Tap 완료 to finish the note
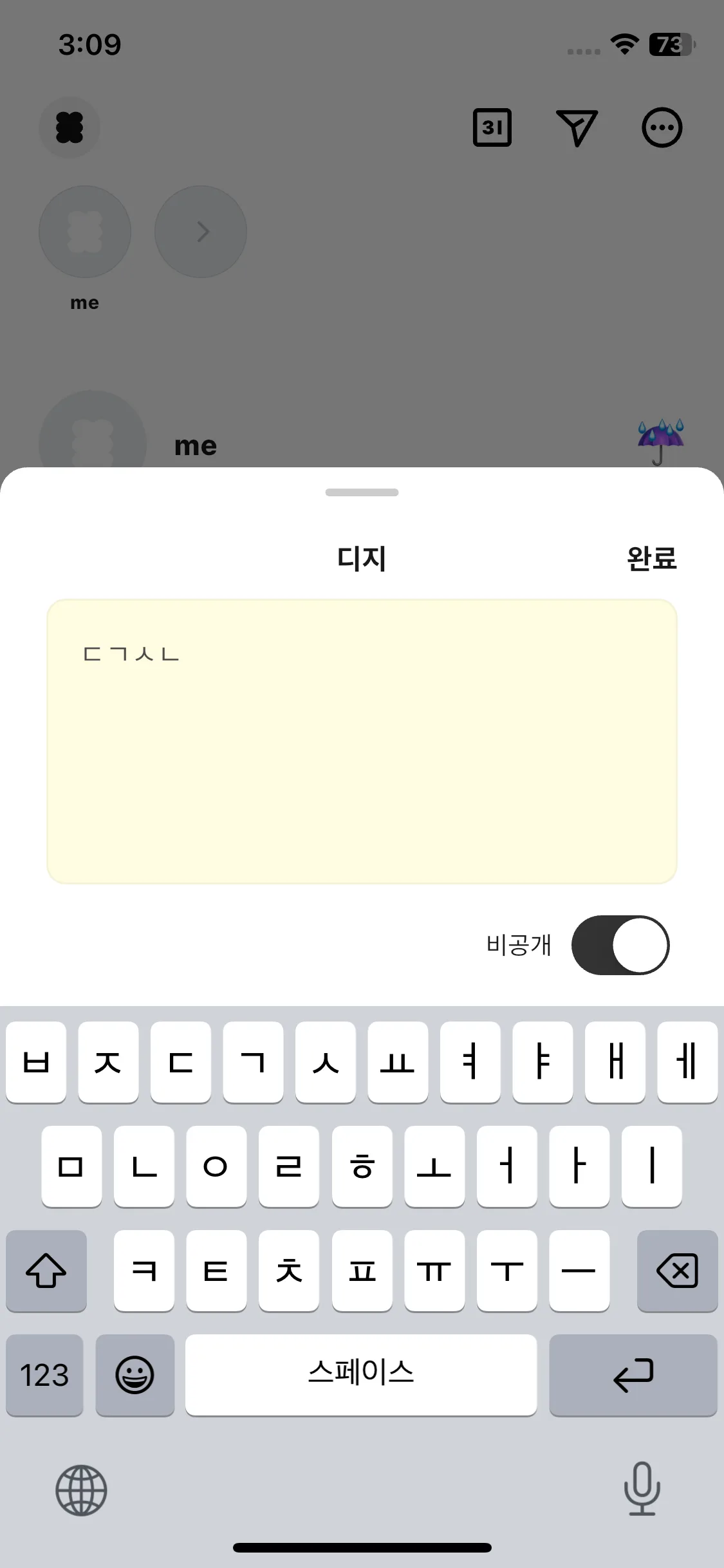The height and width of the screenshot is (1568, 724). point(651,558)
